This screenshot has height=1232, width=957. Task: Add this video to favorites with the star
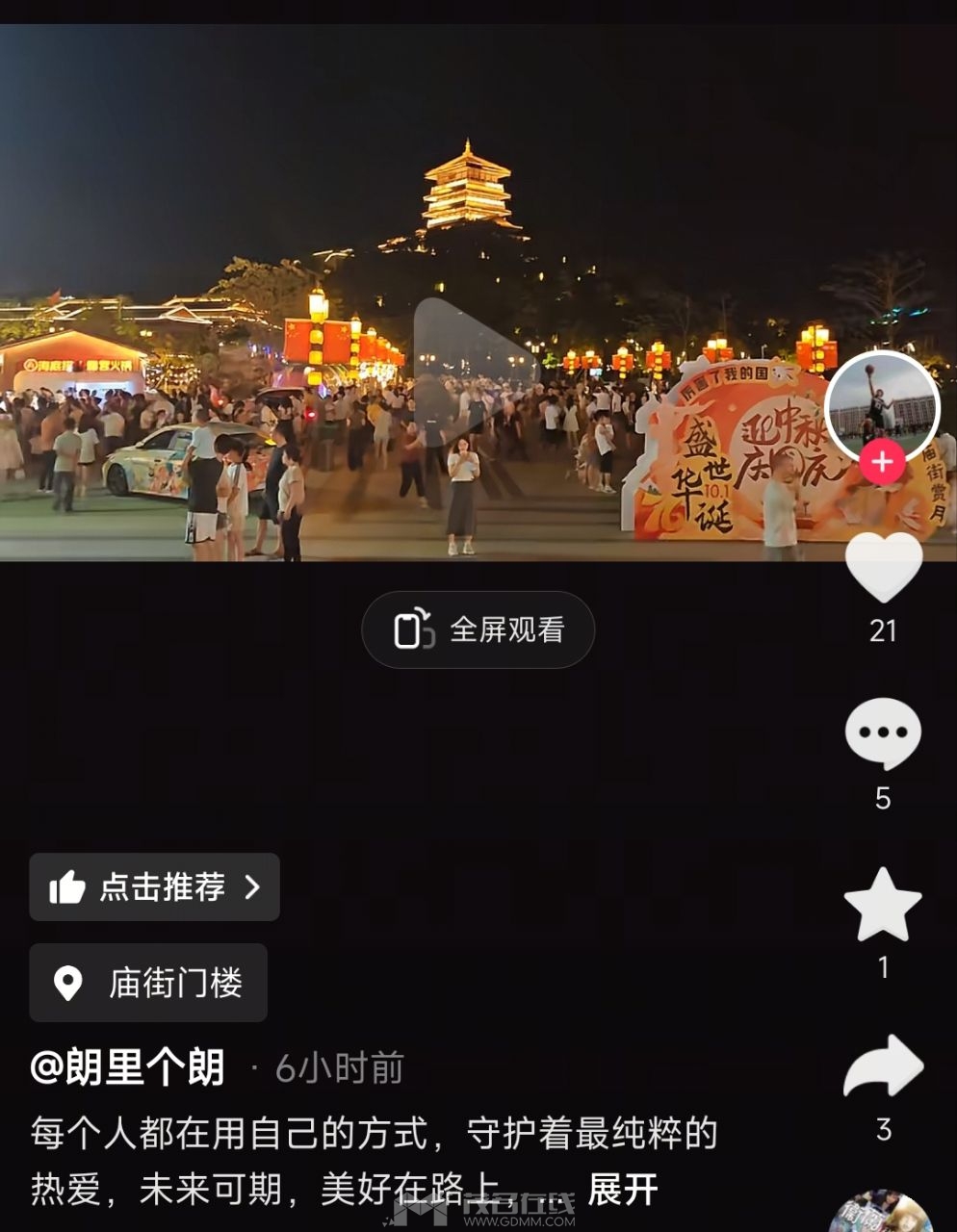[883, 905]
